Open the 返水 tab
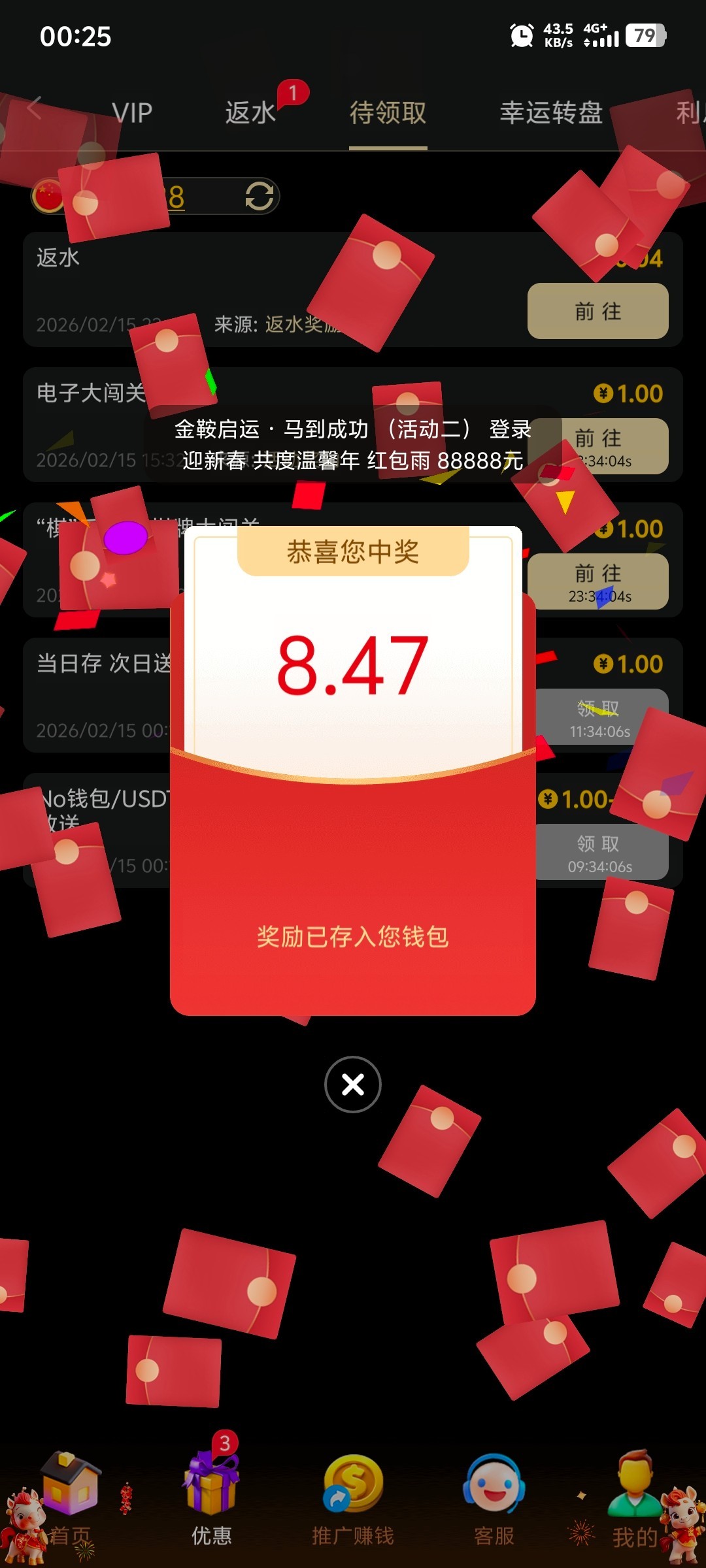 (250, 113)
